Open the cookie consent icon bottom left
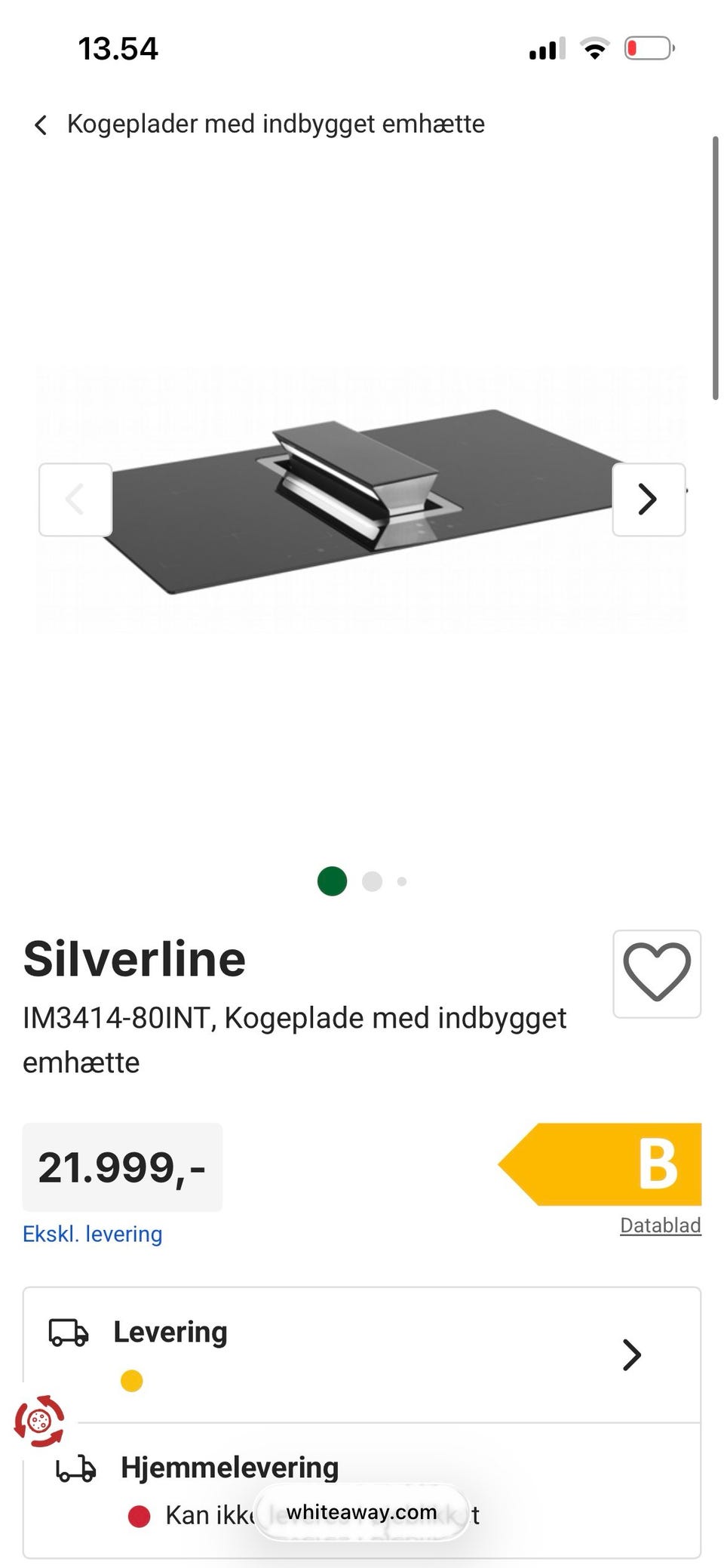Viewport: 724px width, 1568px height. (40, 1421)
